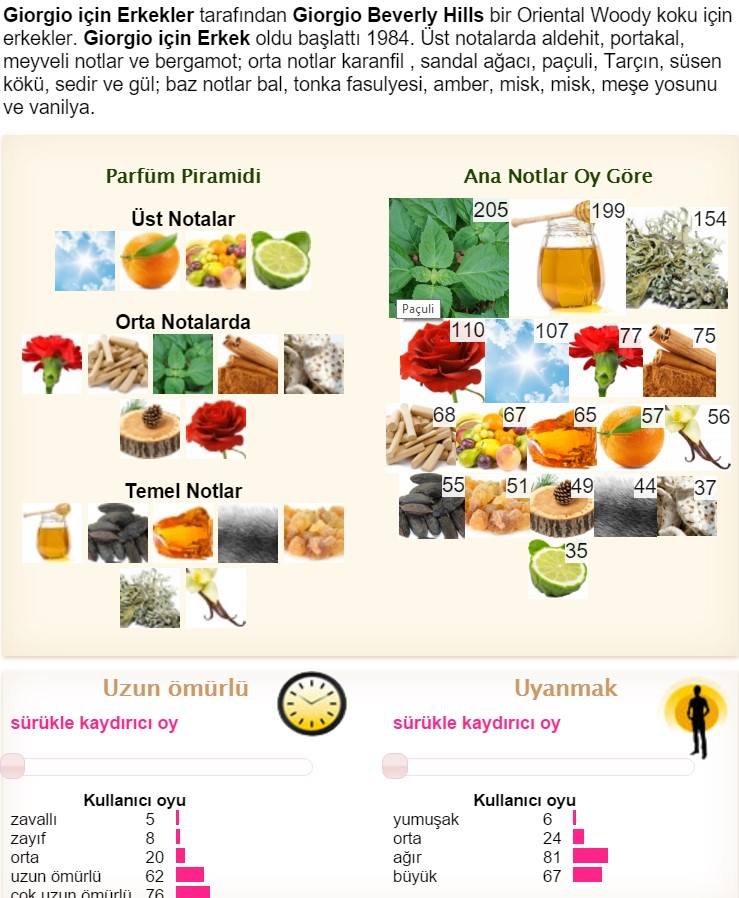
Task: Open the fruity notes image under Üst Notalar
Action: 216,261
